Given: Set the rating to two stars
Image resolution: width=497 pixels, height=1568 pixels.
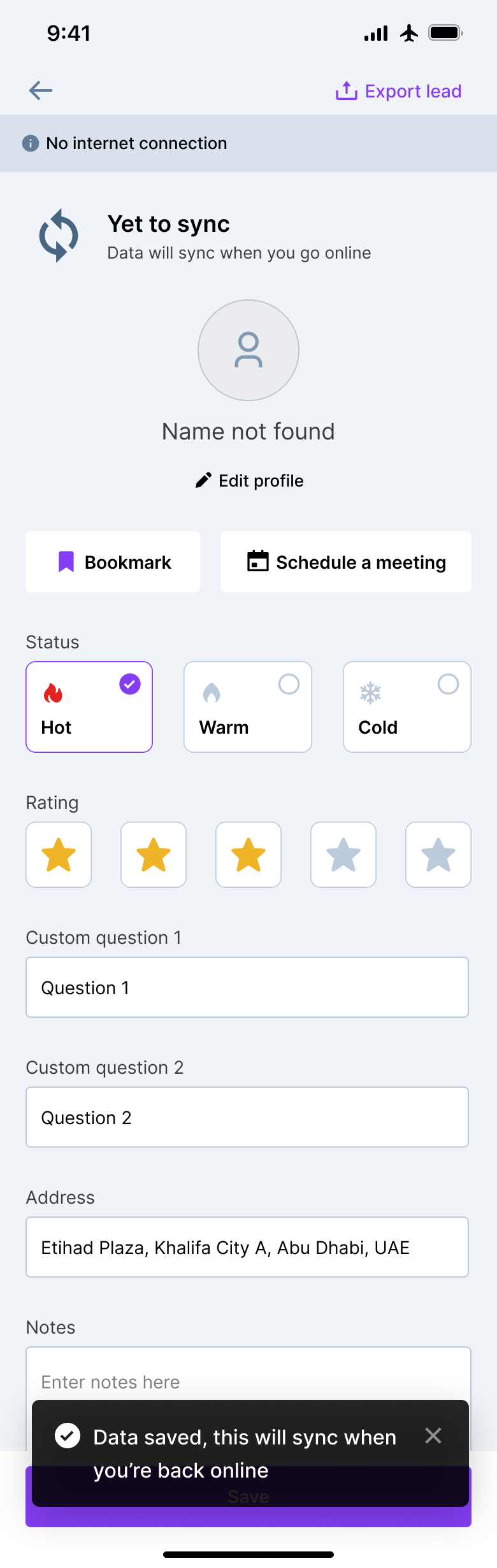Looking at the screenshot, I should (x=154, y=855).
